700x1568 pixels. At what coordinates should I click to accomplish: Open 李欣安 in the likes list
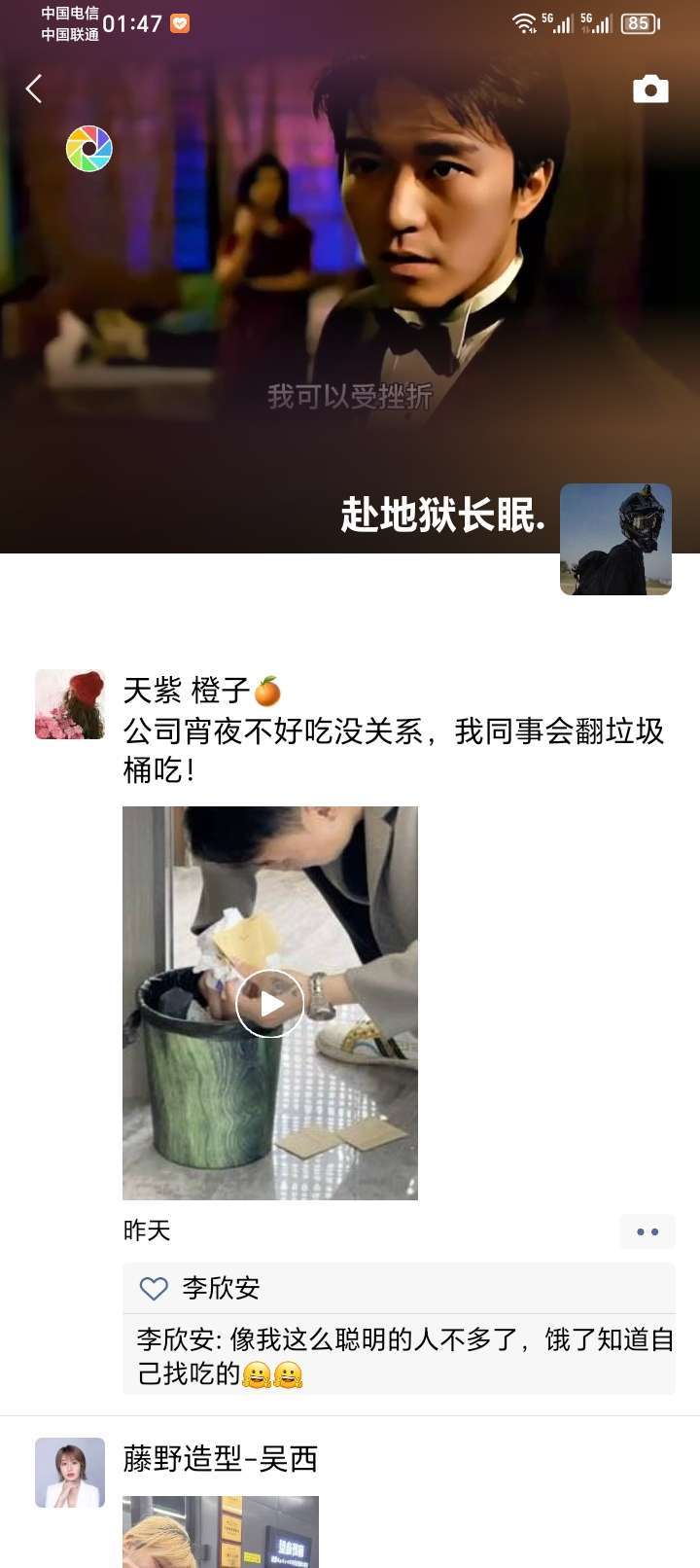(221, 1288)
